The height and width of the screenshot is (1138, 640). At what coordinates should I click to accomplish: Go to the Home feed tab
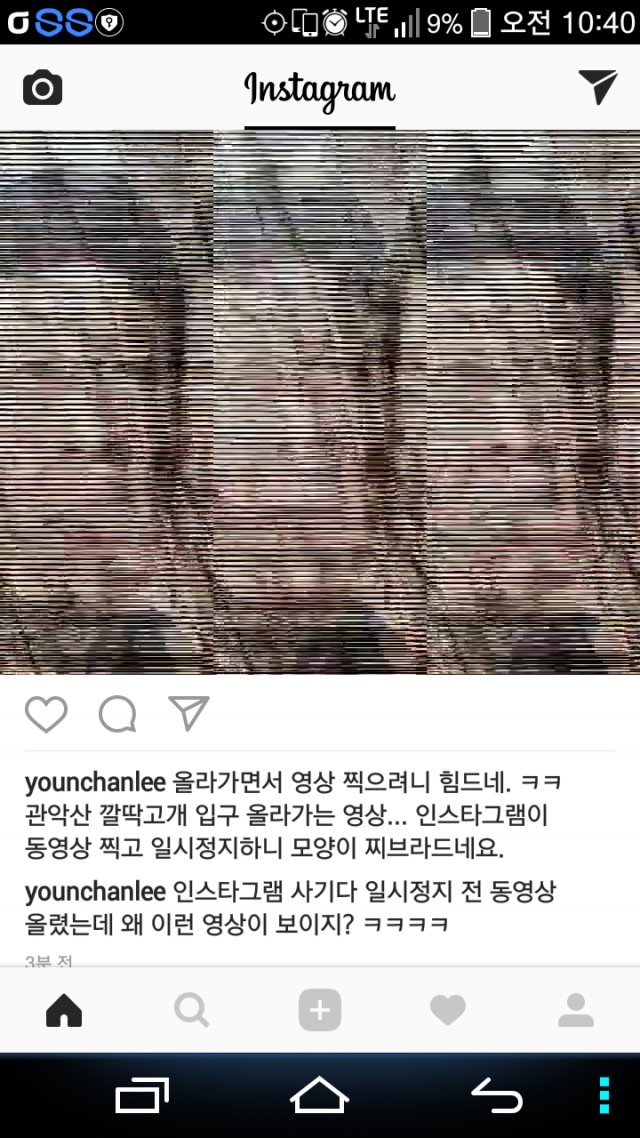point(64,1010)
